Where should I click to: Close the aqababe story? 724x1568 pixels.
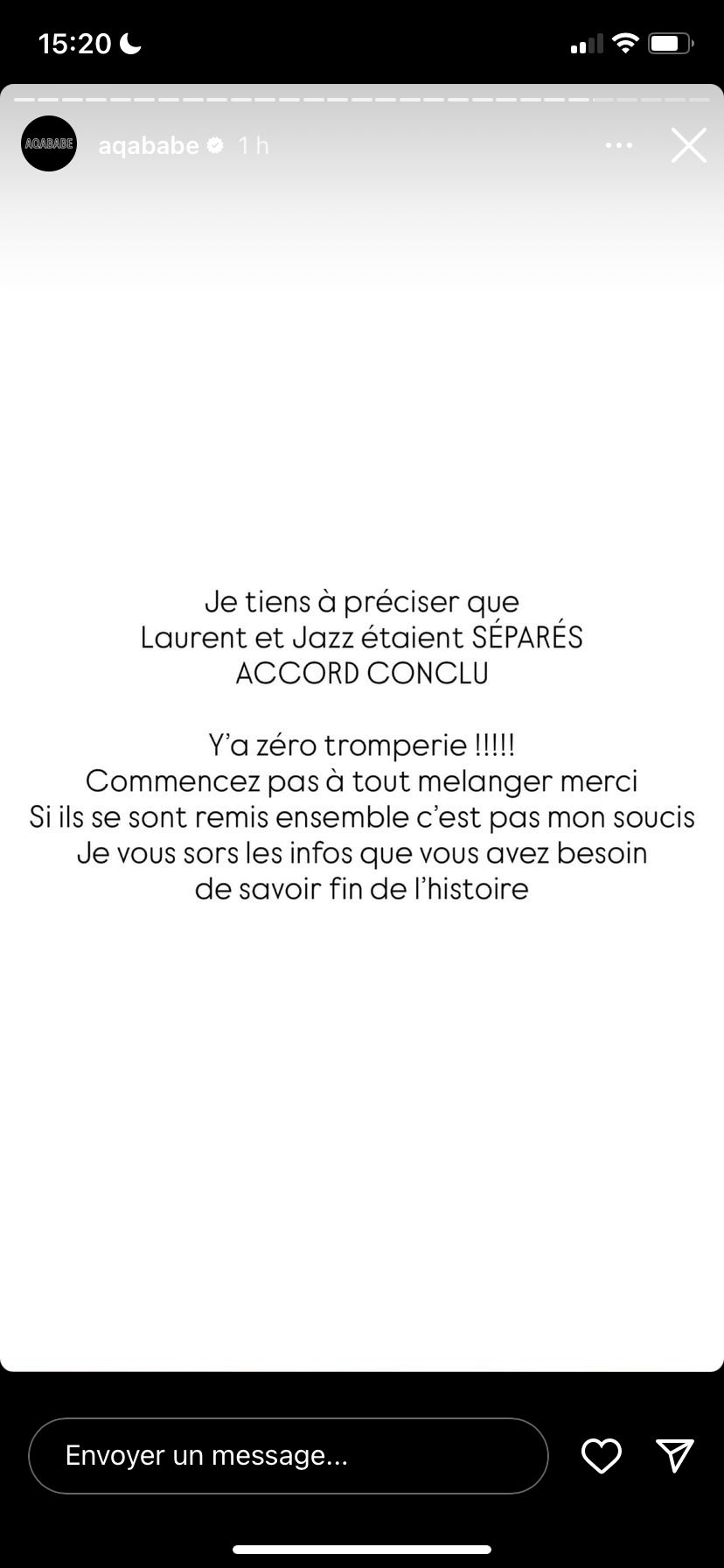tap(688, 145)
